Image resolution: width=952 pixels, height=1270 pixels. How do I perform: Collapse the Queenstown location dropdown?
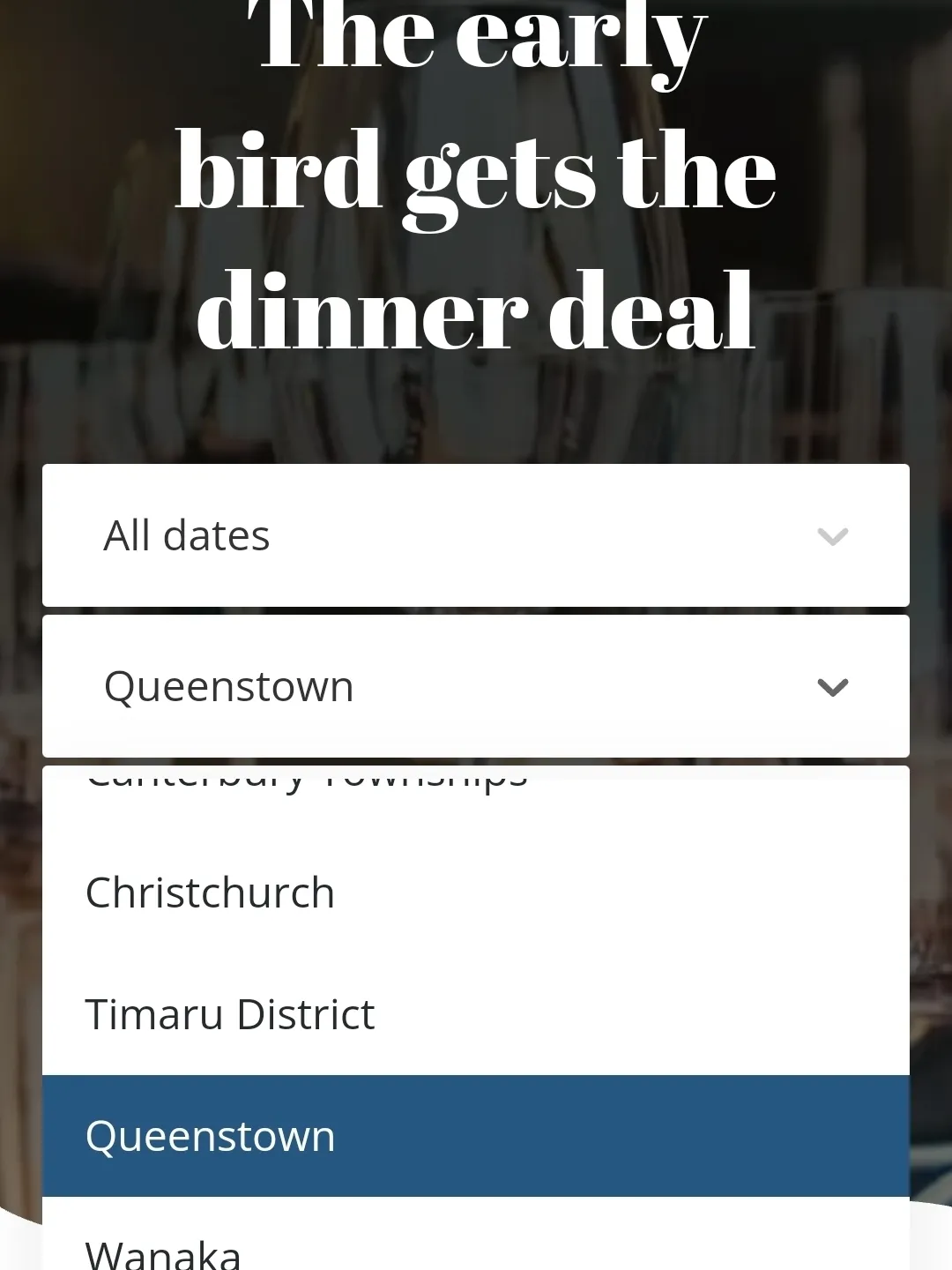(x=476, y=686)
